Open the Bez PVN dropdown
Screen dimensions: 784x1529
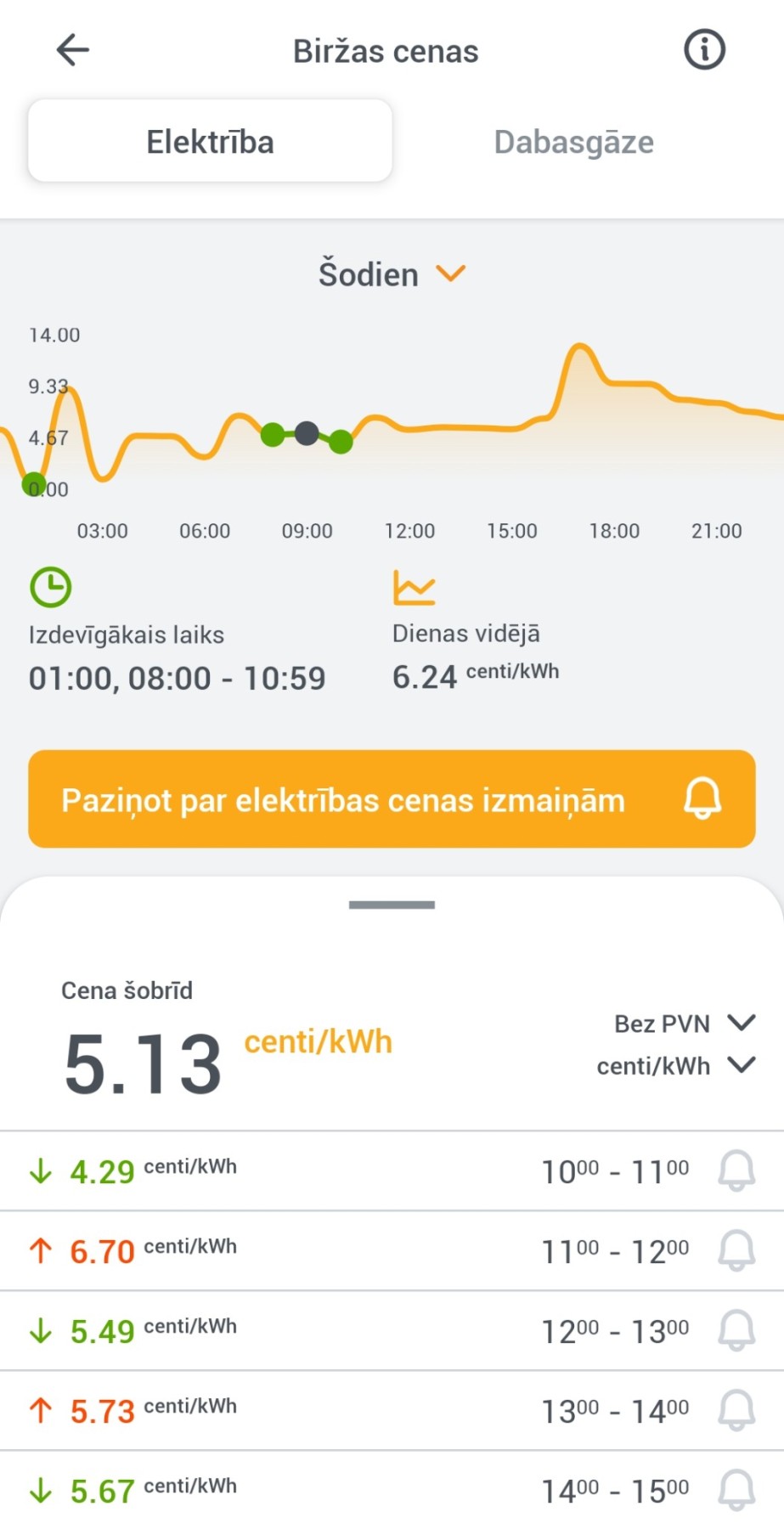pos(684,1024)
